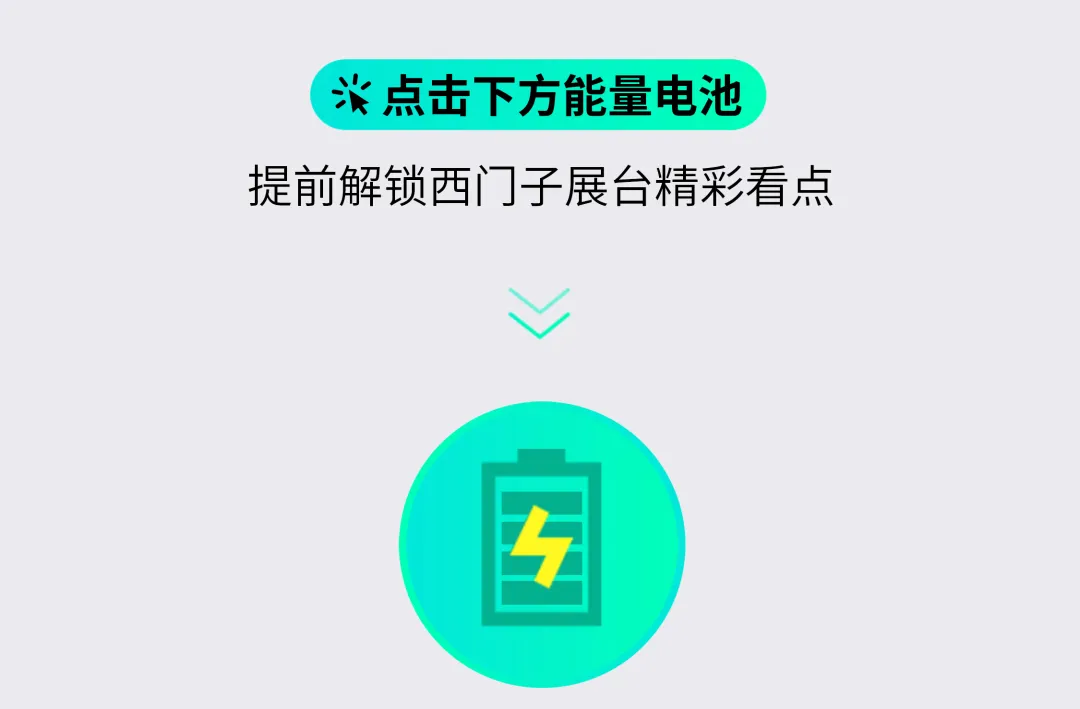
Task: Tap the green energy battery button
Action: point(541,544)
